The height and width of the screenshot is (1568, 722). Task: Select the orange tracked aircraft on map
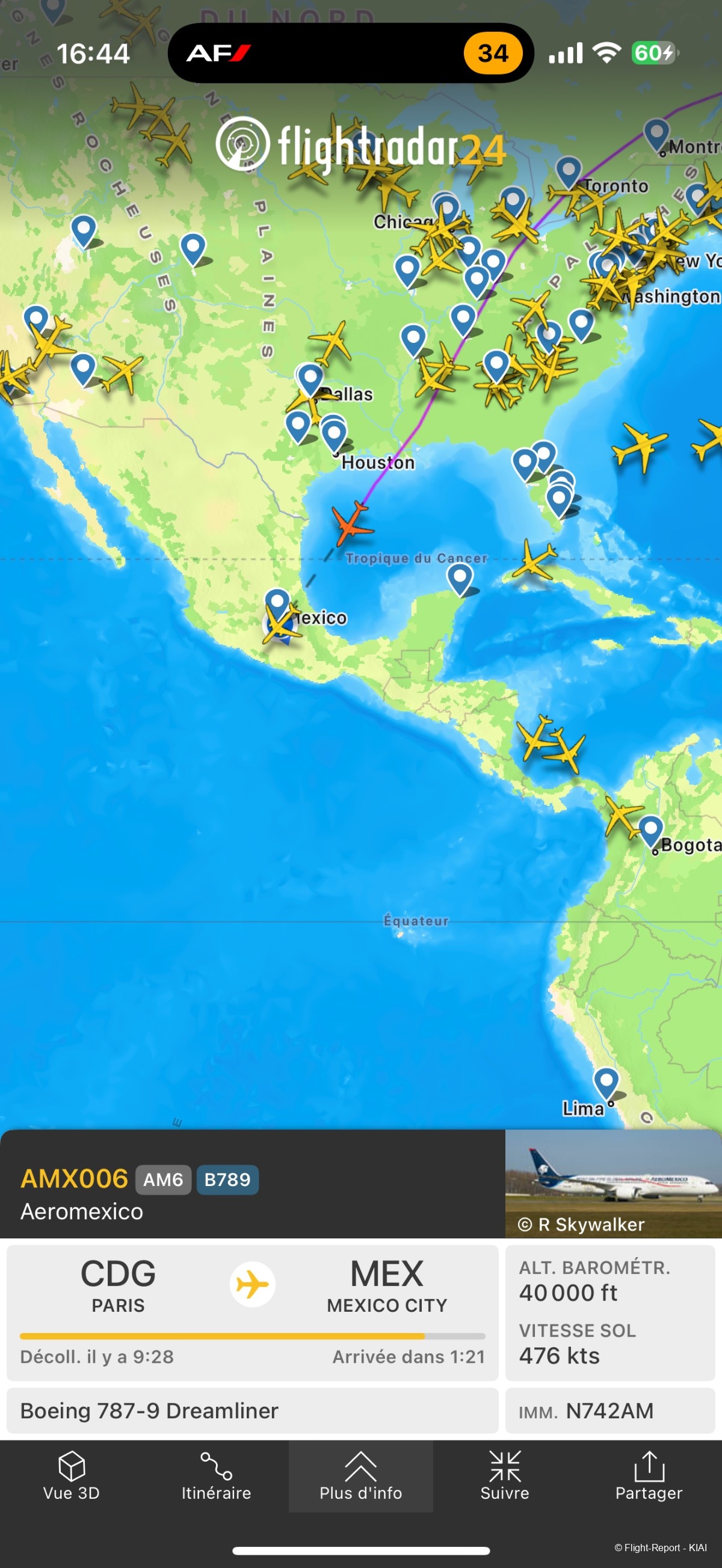351,523
